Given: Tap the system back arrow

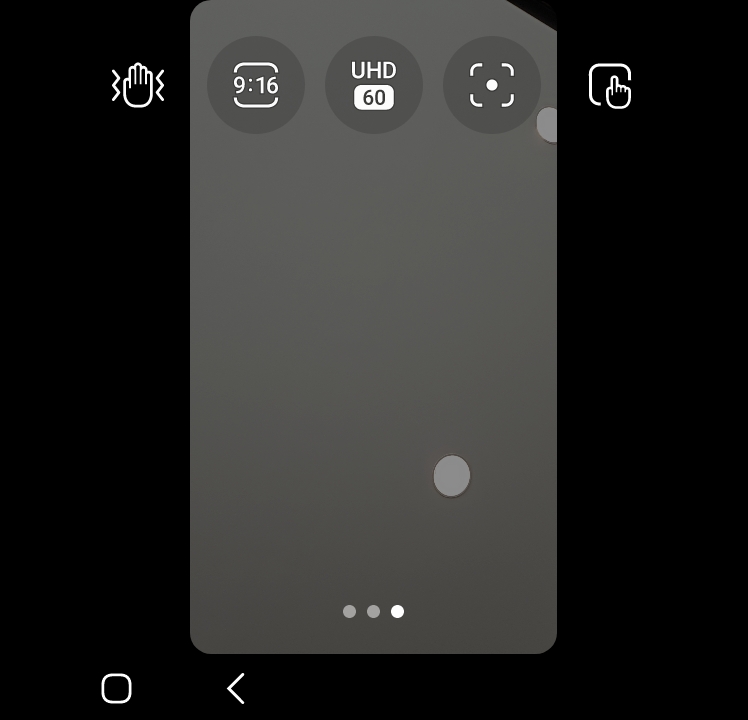Looking at the screenshot, I should [236, 688].
